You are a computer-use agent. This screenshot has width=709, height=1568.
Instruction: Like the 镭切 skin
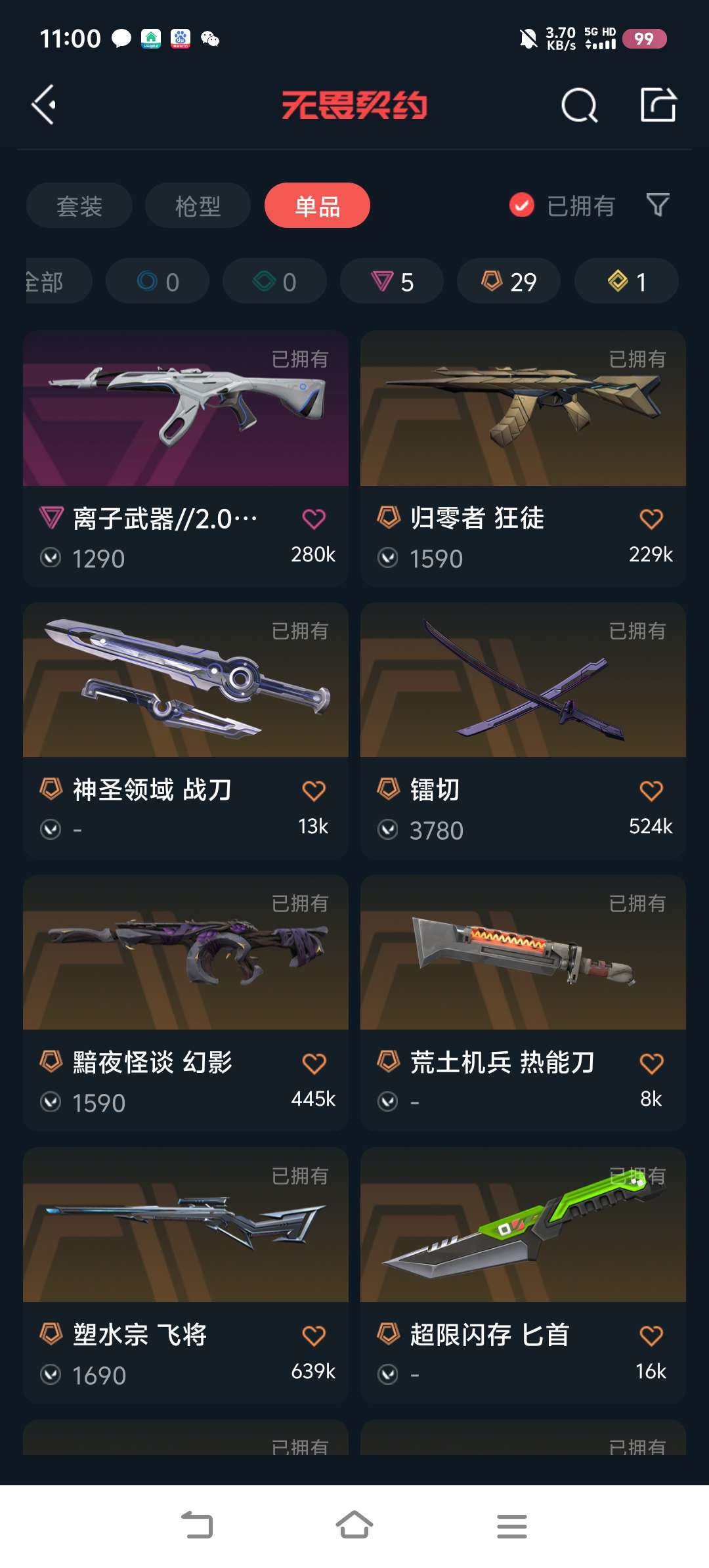[x=651, y=791]
